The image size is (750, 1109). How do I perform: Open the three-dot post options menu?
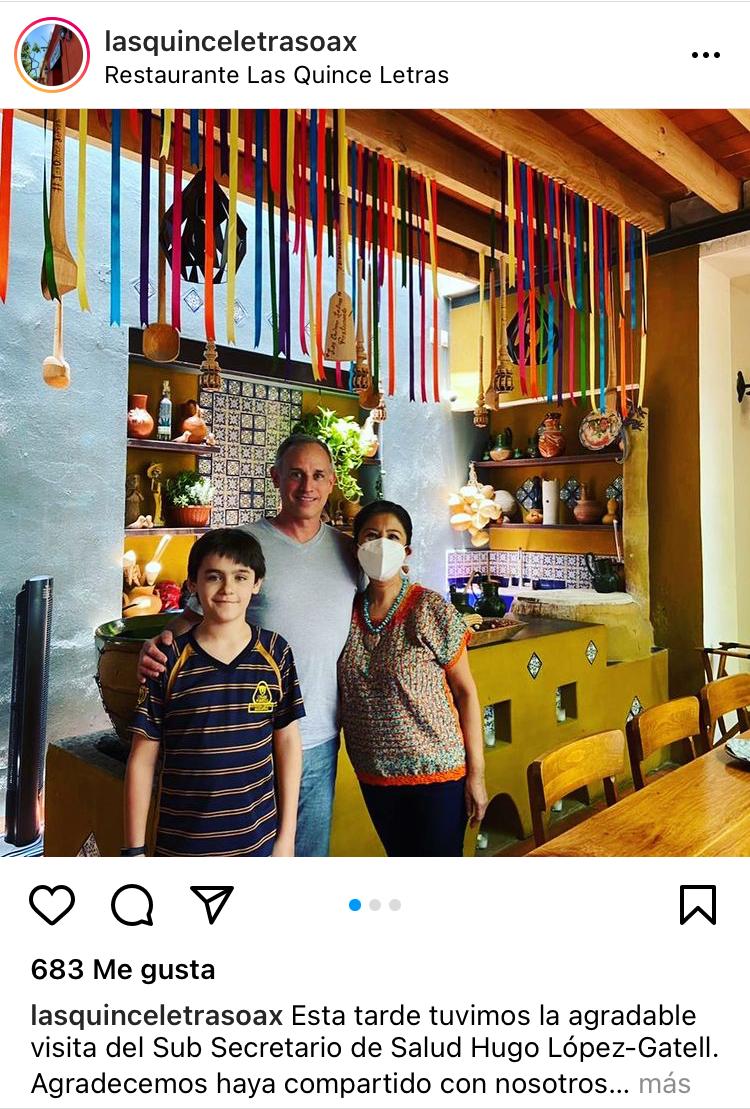pos(705,55)
